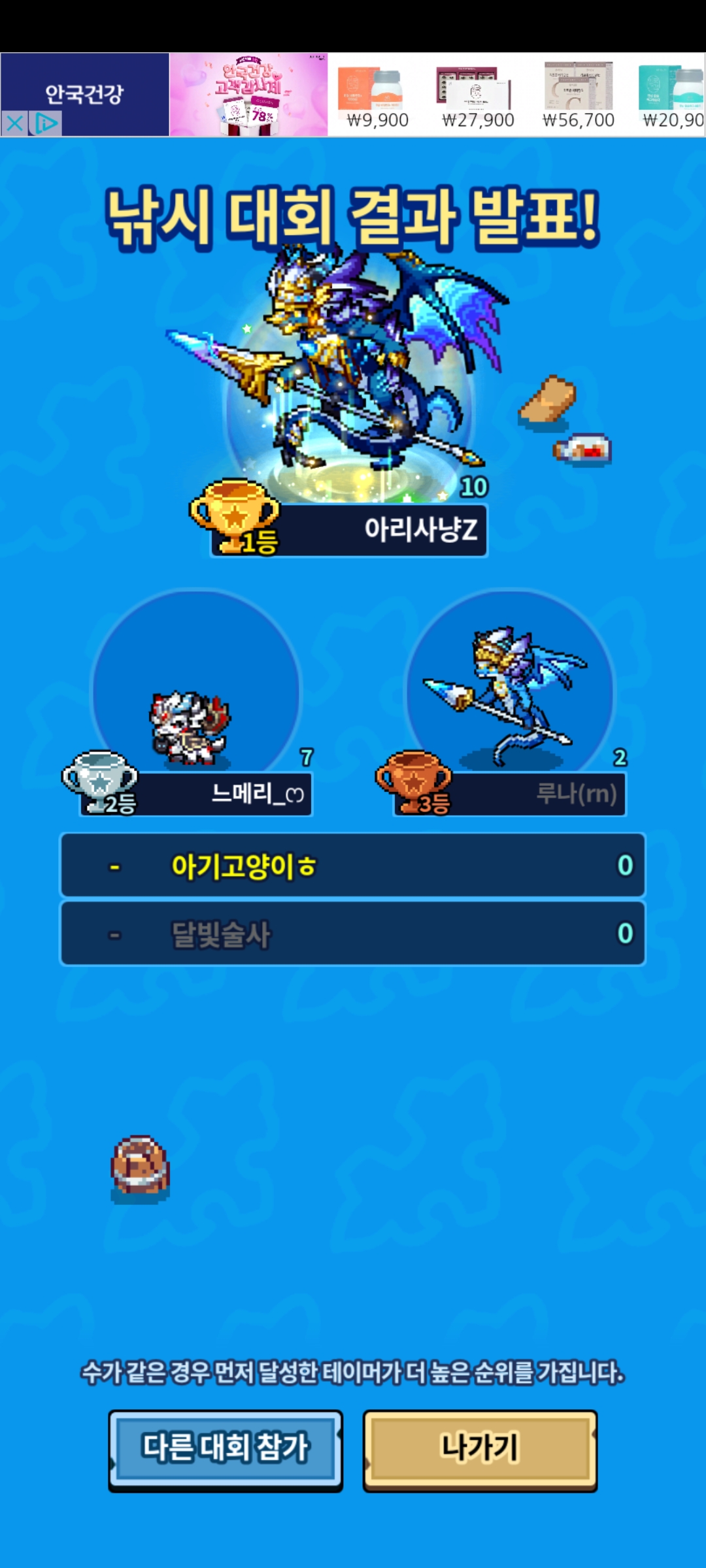Close the ad banner with the X icon
The image size is (706, 1568).
click(x=15, y=123)
